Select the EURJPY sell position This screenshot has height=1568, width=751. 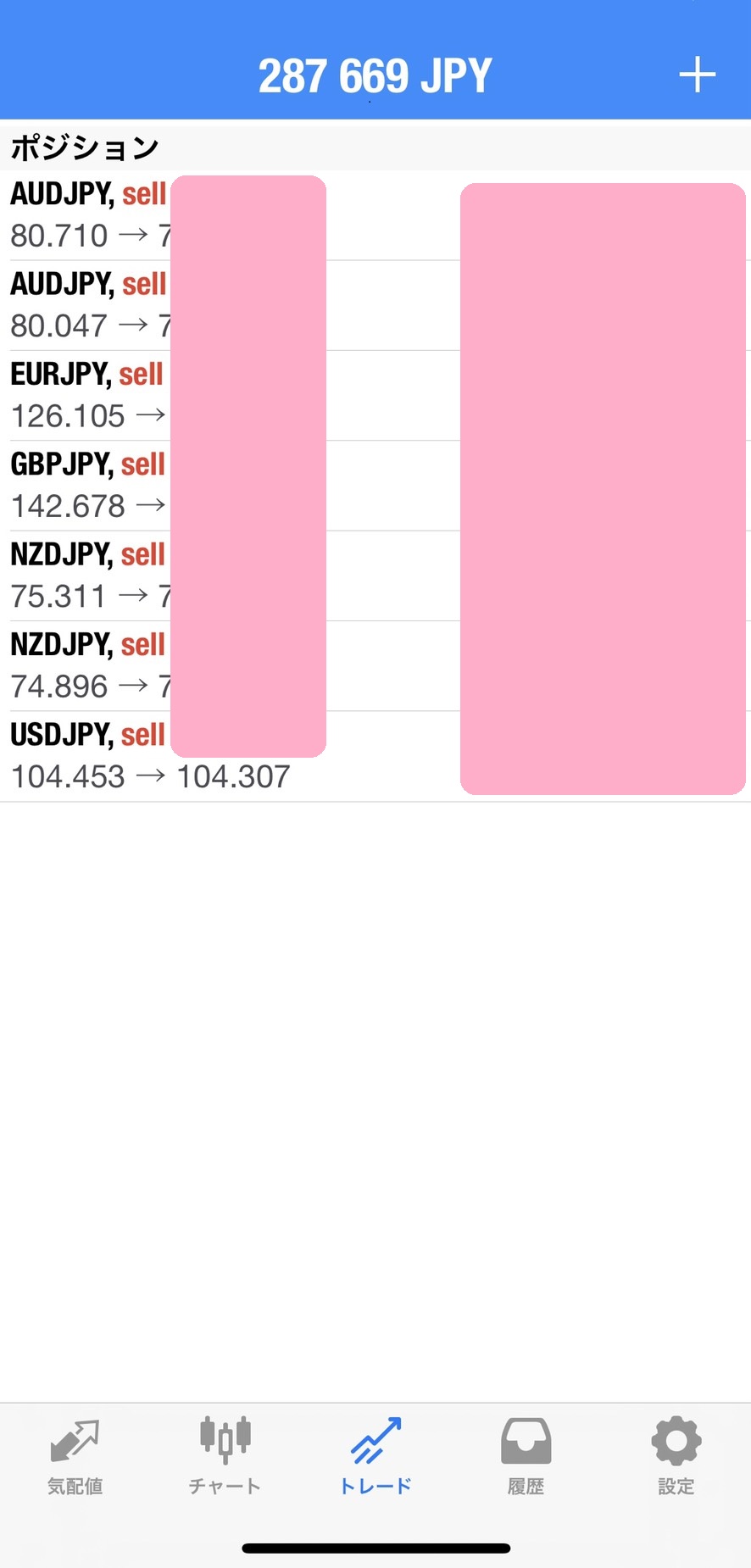click(88, 395)
